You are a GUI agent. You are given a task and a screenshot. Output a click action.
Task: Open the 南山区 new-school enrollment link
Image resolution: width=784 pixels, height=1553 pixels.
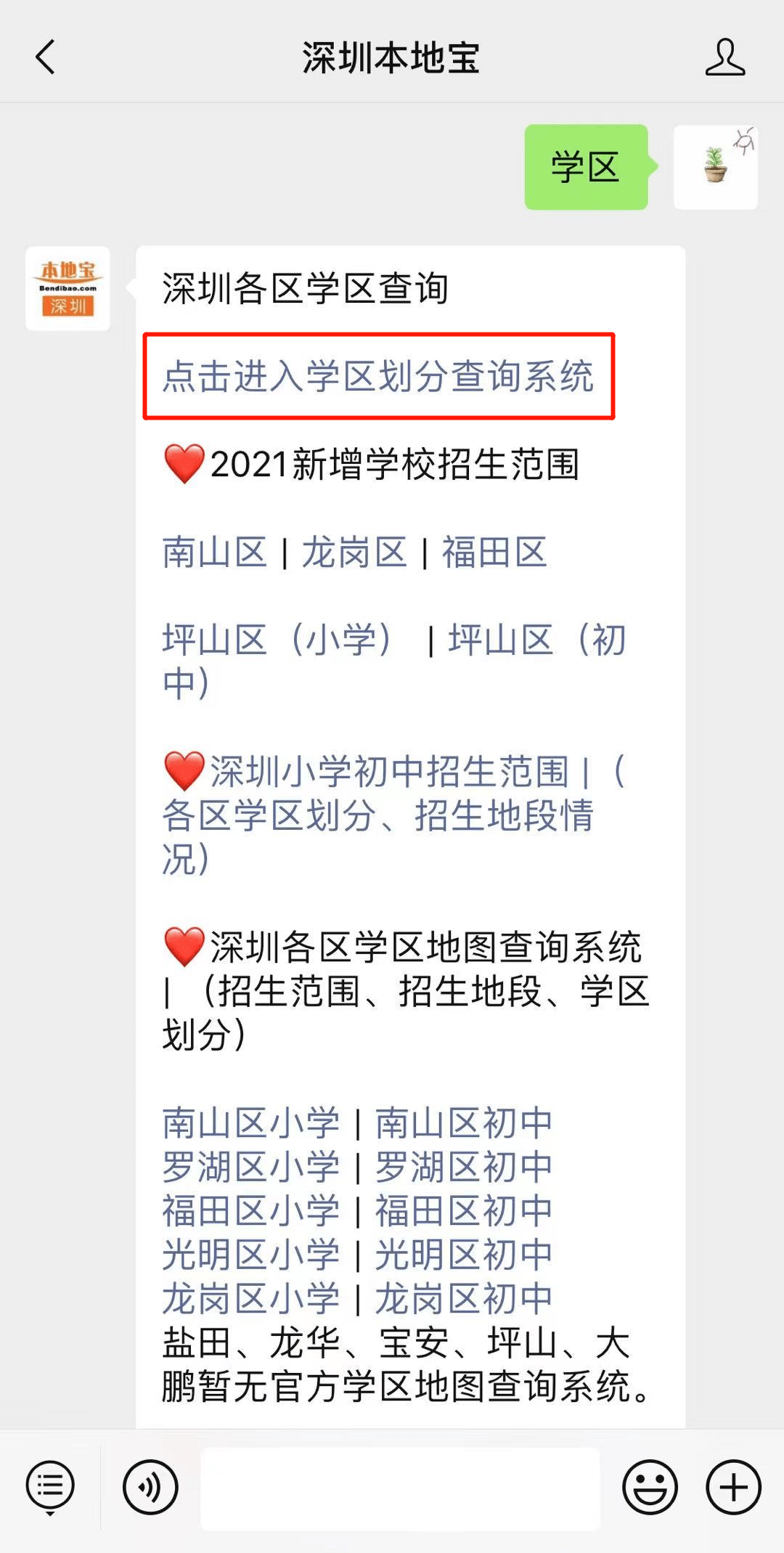[x=215, y=552]
